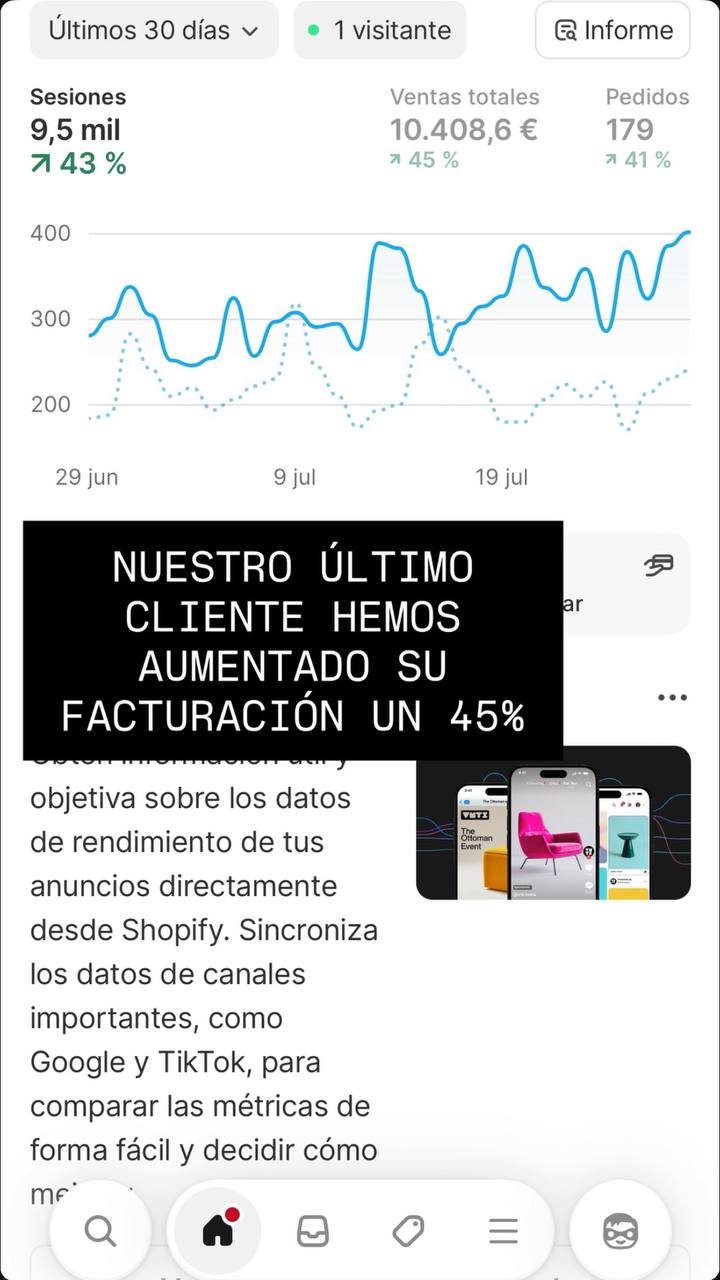720x1280 pixels.
Task: Select the Sesiones metric
Action: (x=78, y=130)
